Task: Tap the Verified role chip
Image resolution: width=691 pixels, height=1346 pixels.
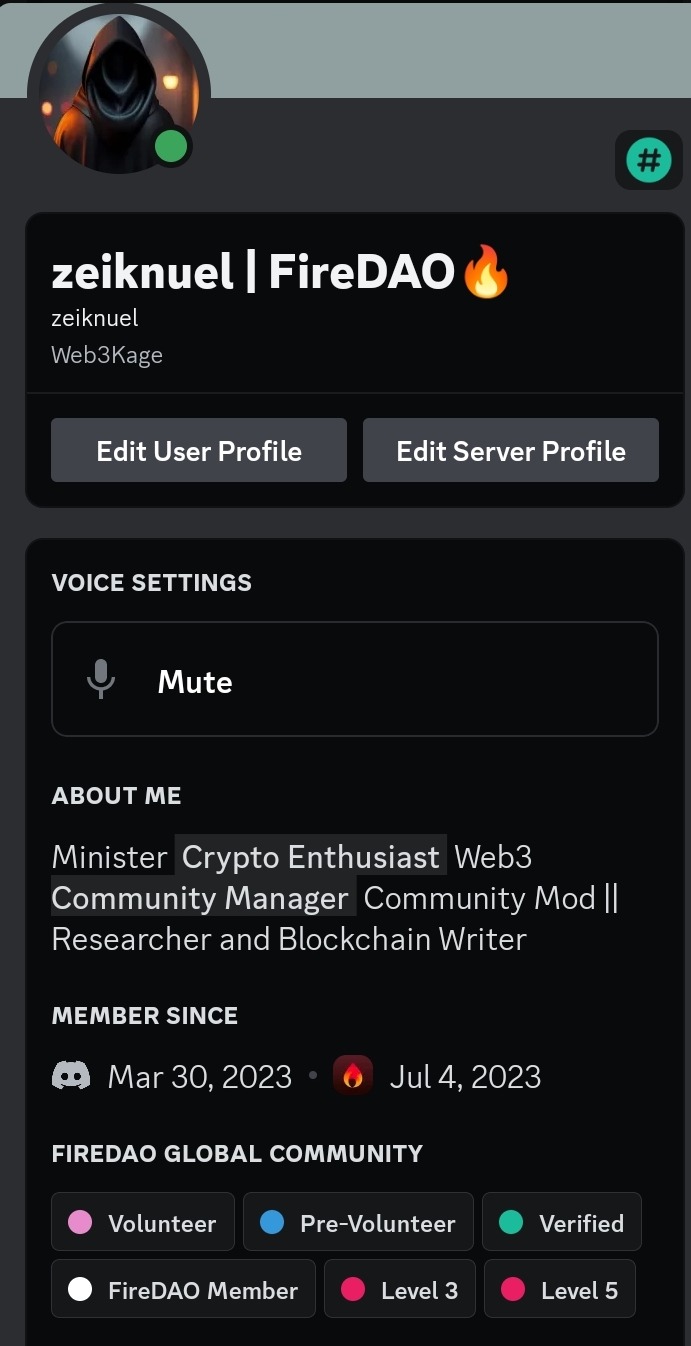Action: click(x=562, y=1222)
